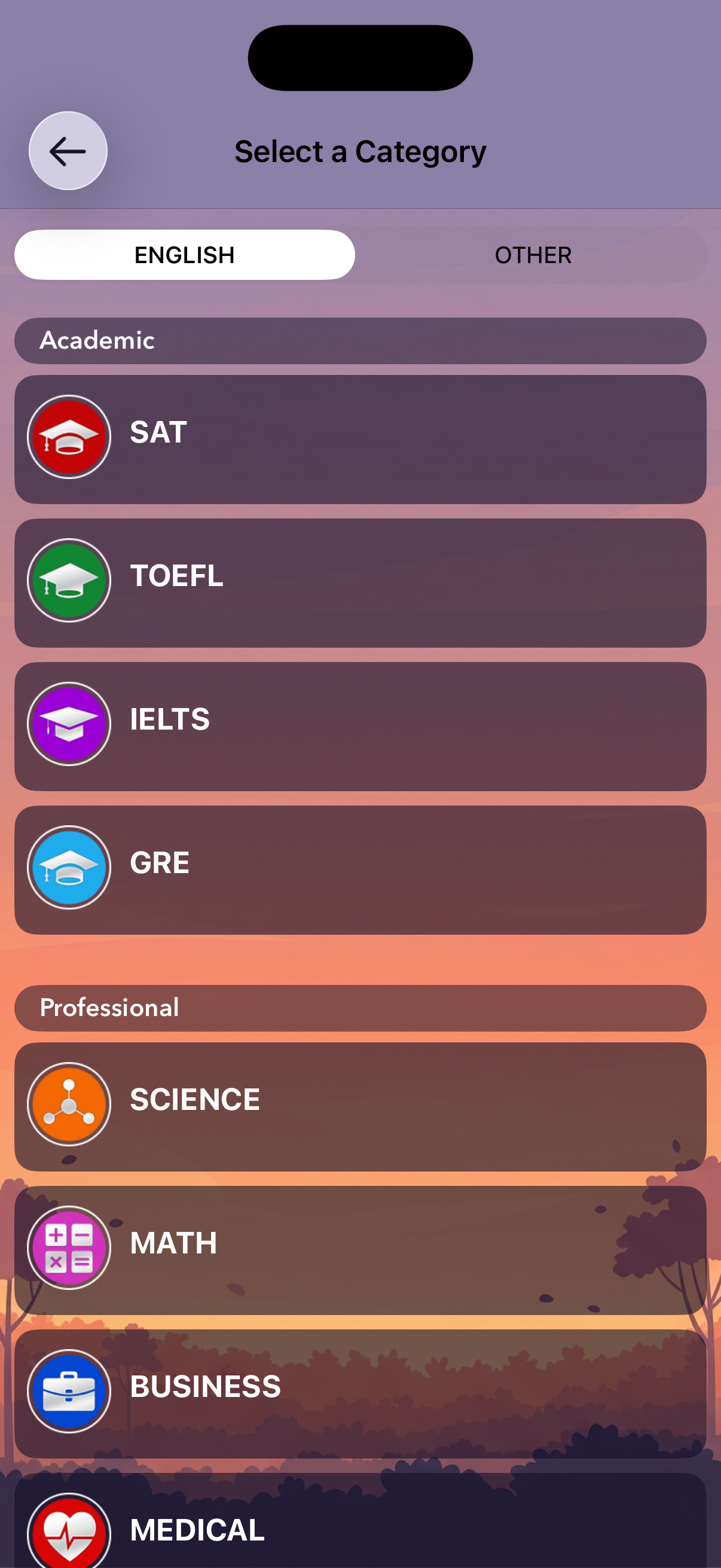
Task: Click the purple IELTS graduation cap icon
Action: click(x=69, y=724)
